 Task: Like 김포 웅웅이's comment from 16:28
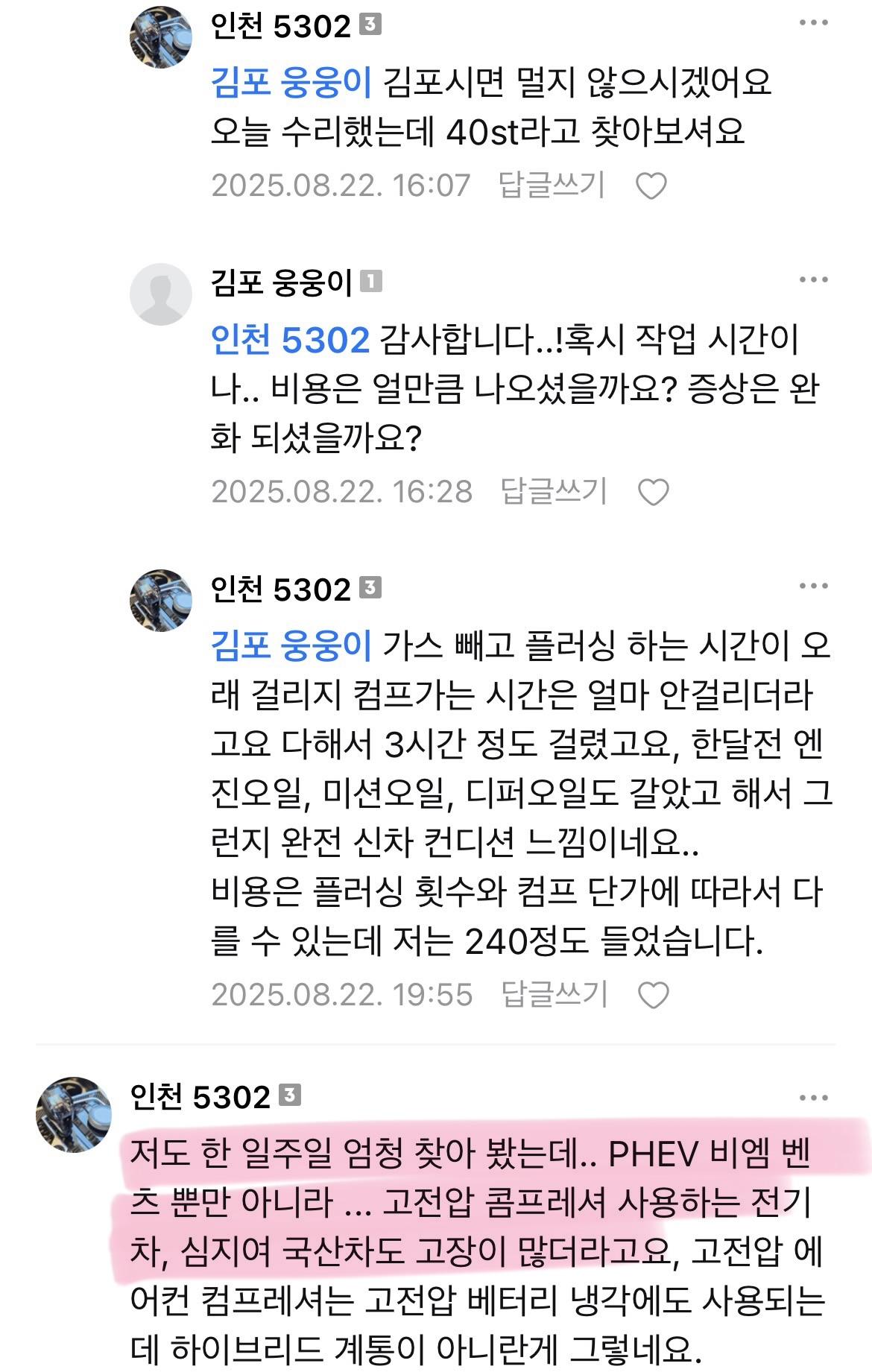pyautogui.click(x=654, y=493)
